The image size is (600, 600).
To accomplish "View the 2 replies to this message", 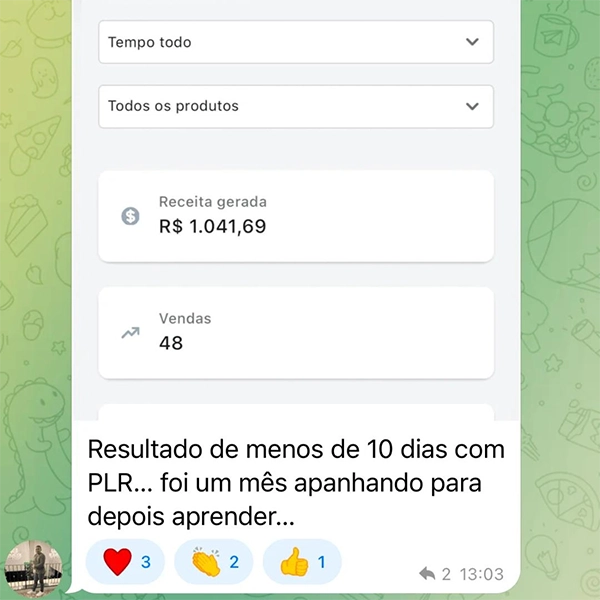I will coord(435,574).
